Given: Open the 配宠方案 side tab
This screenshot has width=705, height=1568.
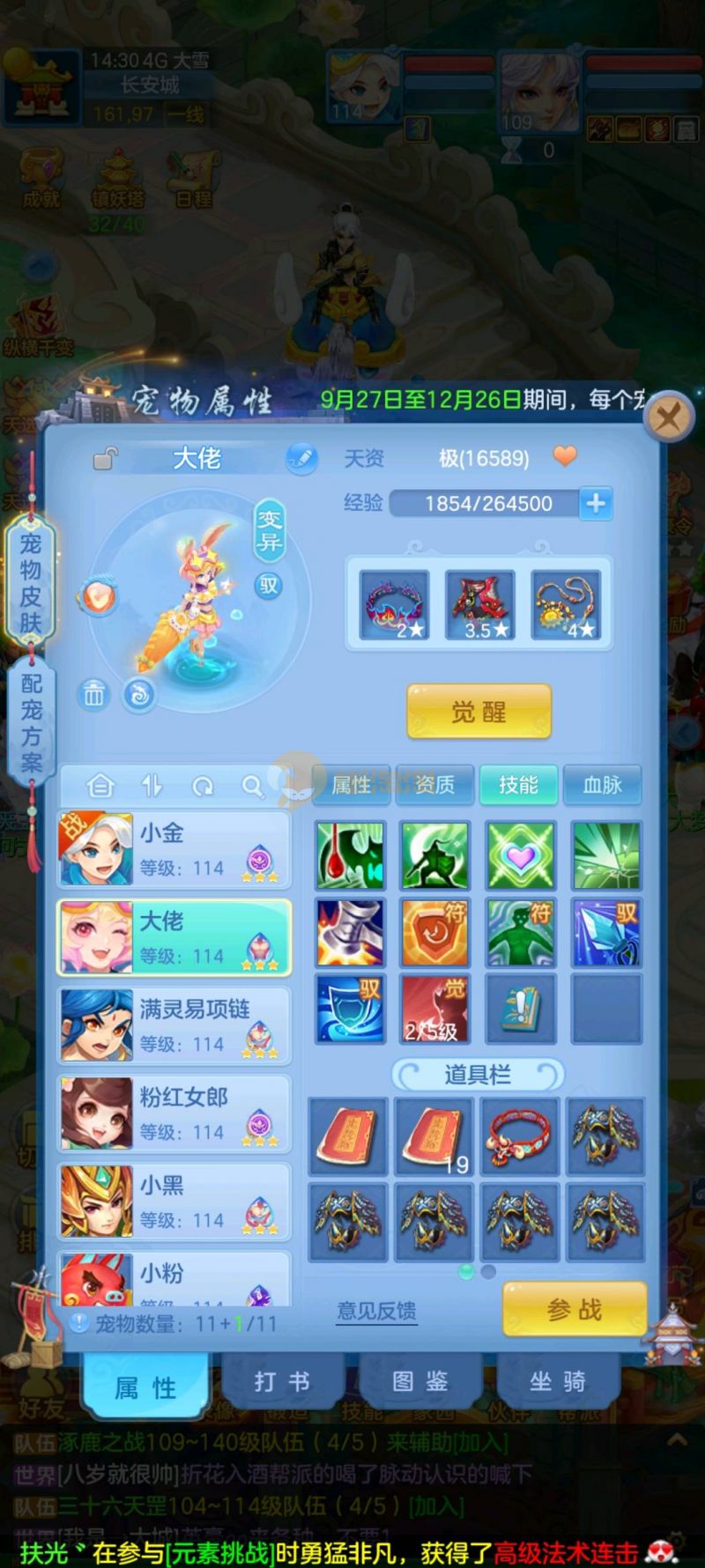Looking at the screenshot, I should (x=31, y=724).
